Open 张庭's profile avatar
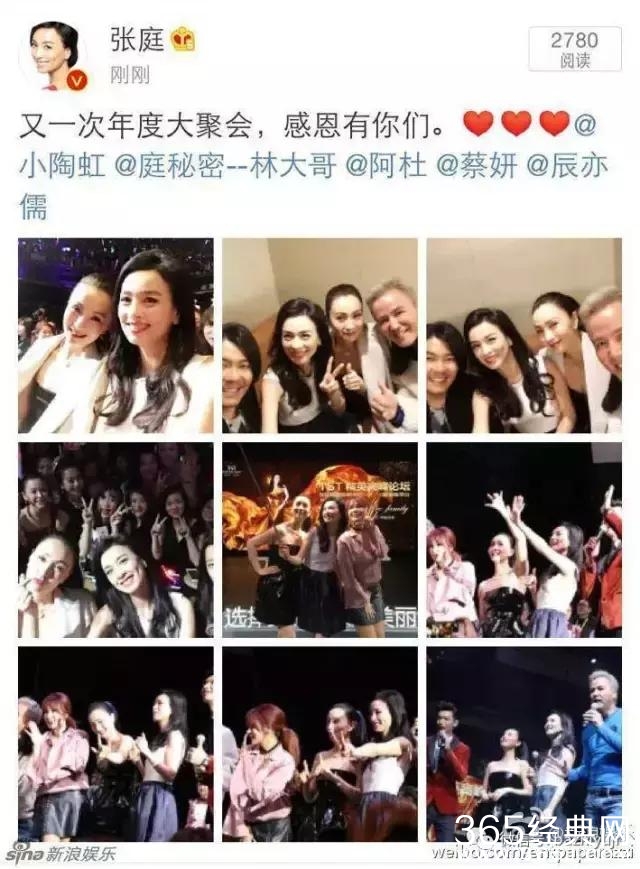 52,53
